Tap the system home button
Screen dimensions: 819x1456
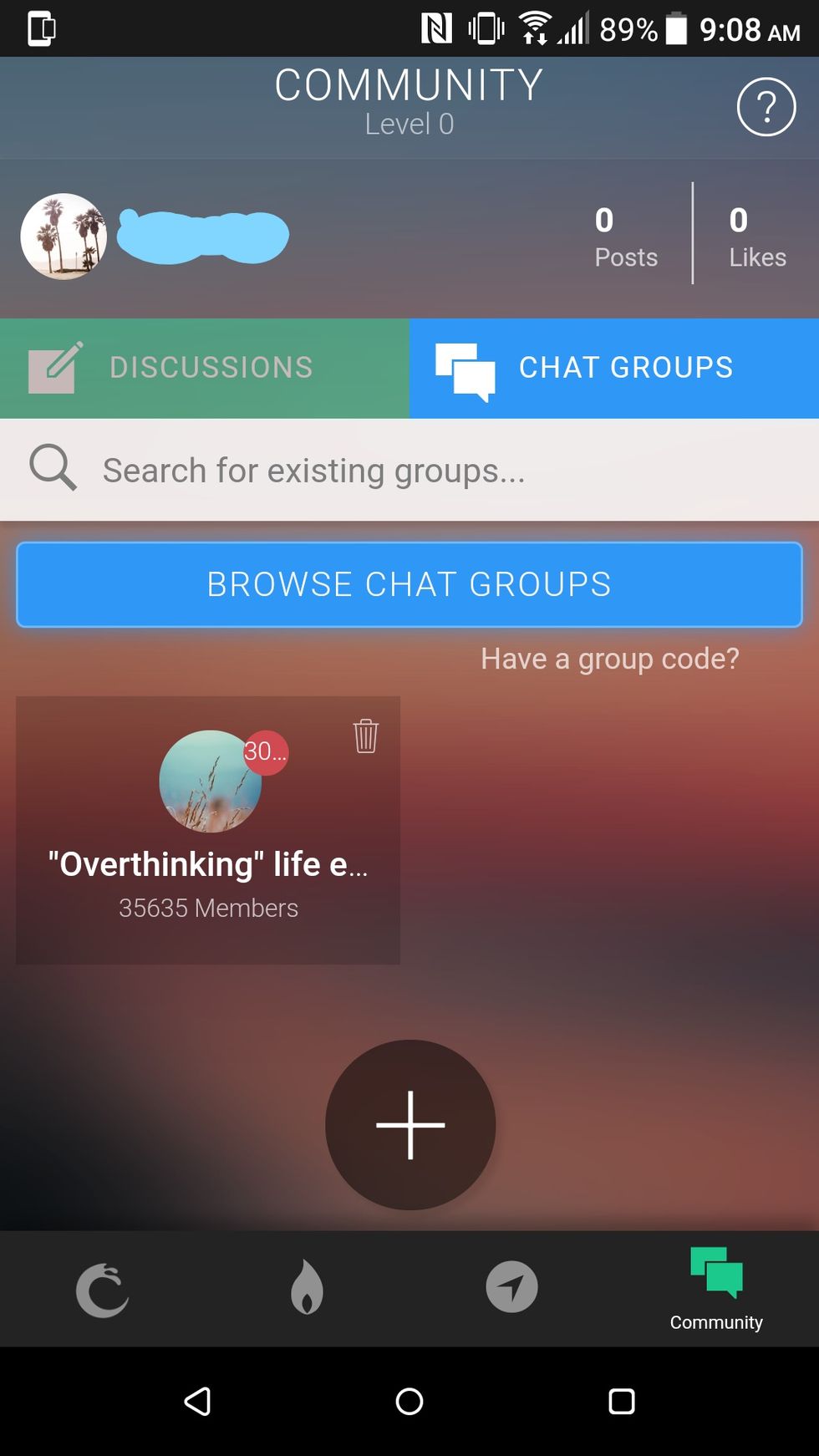[x=409, y=1402]
